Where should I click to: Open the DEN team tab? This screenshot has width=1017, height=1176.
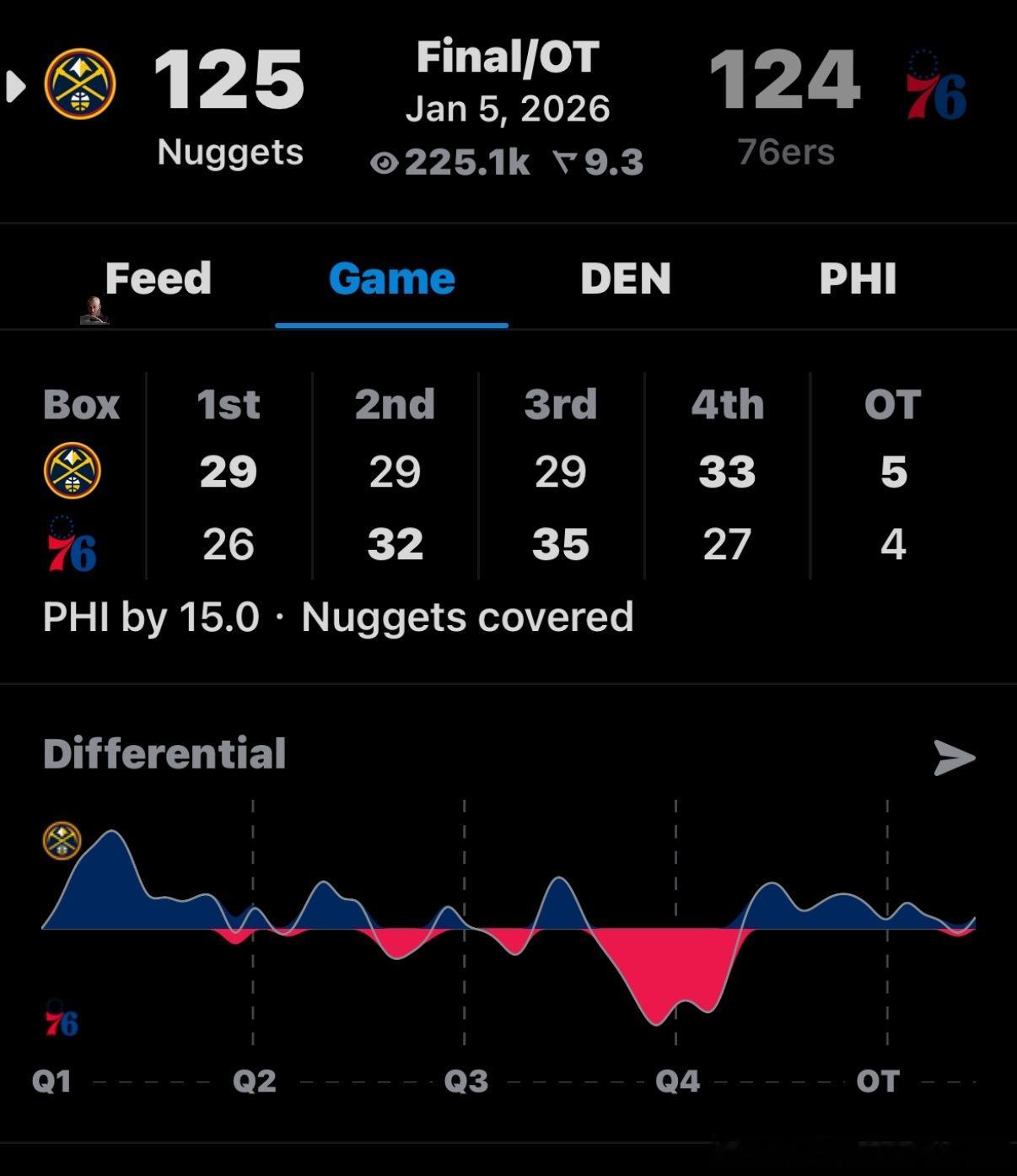(x=625, y=278)
